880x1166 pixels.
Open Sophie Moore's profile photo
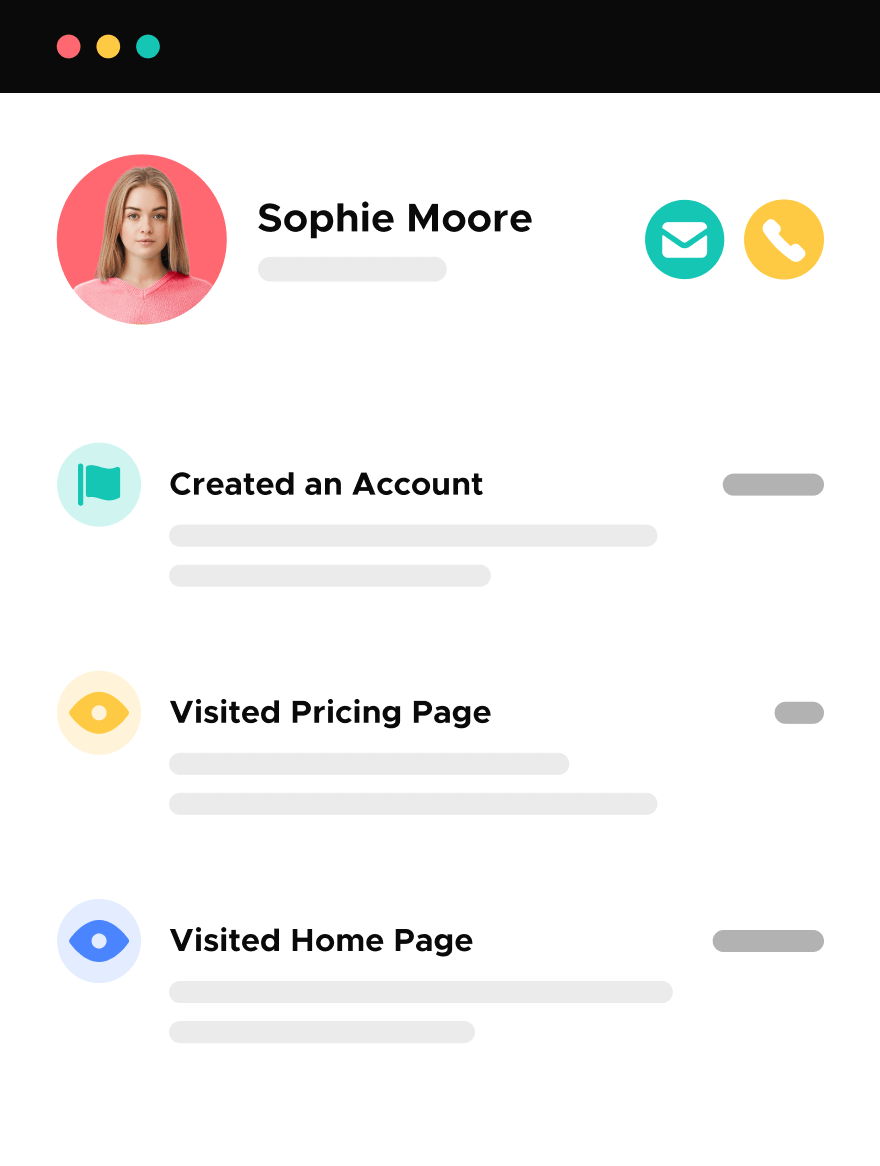(x=142, y=239)
